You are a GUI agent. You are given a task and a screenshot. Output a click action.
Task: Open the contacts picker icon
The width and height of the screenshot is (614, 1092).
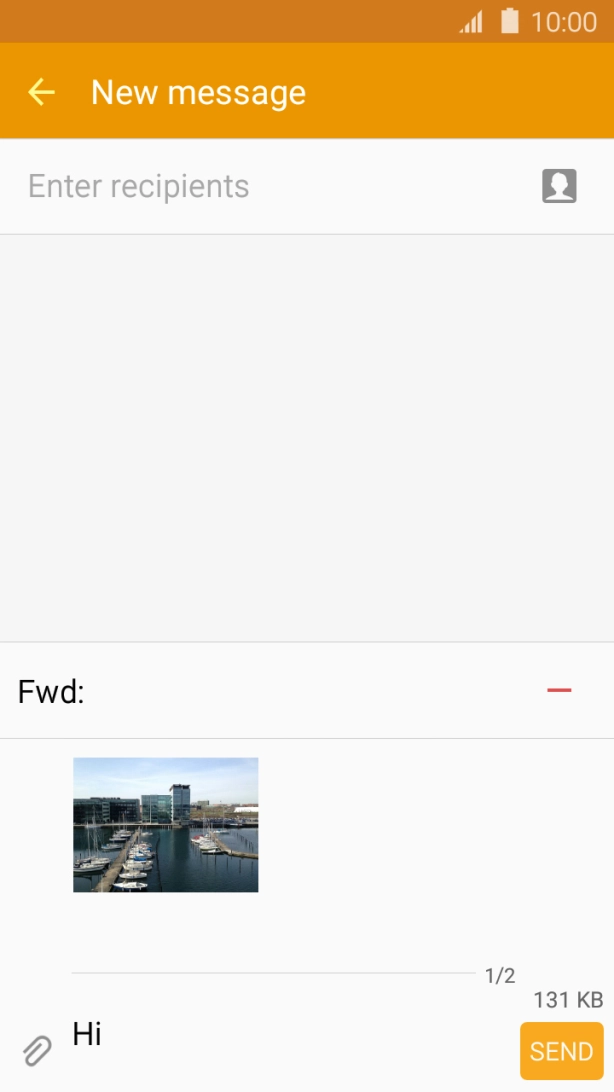559,186
